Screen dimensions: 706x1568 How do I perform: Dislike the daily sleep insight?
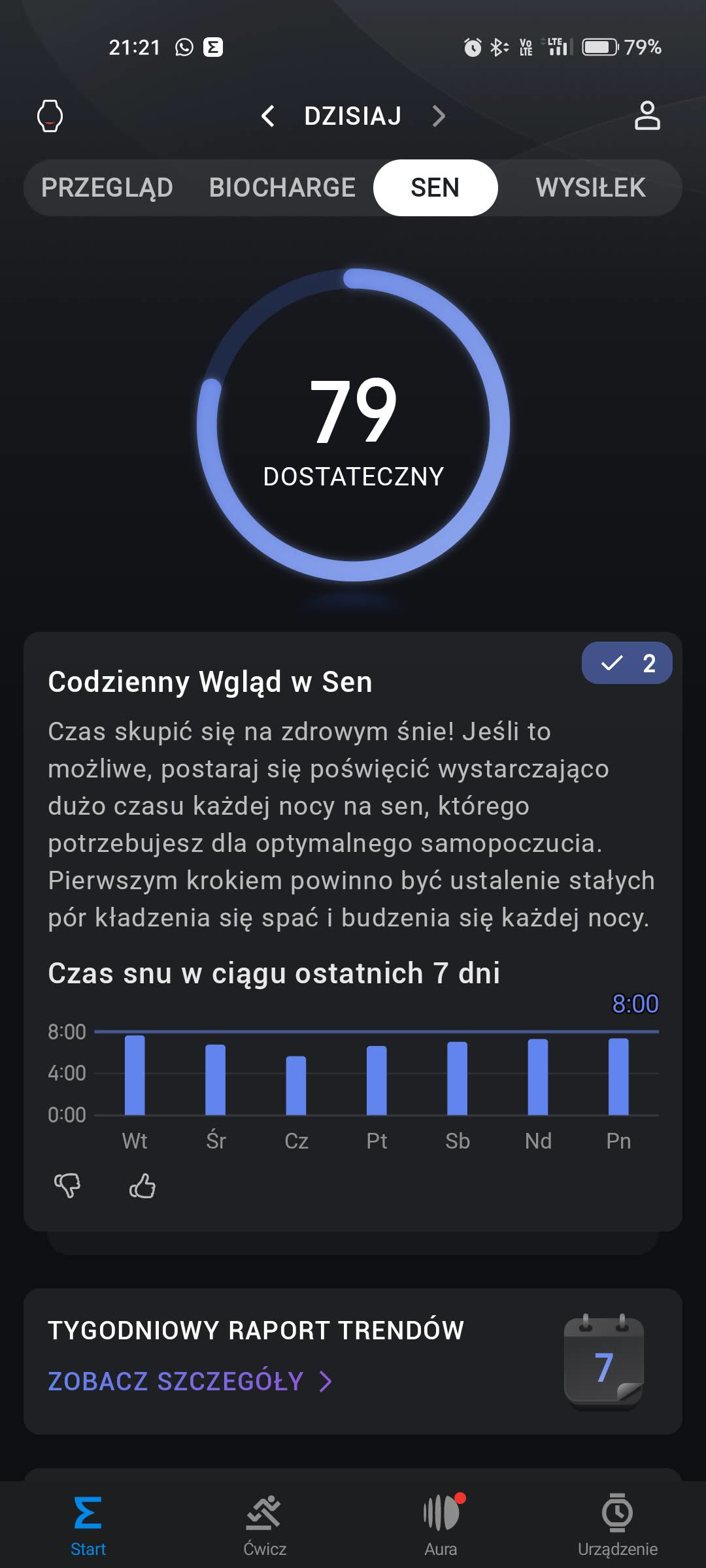(67, 1185)
